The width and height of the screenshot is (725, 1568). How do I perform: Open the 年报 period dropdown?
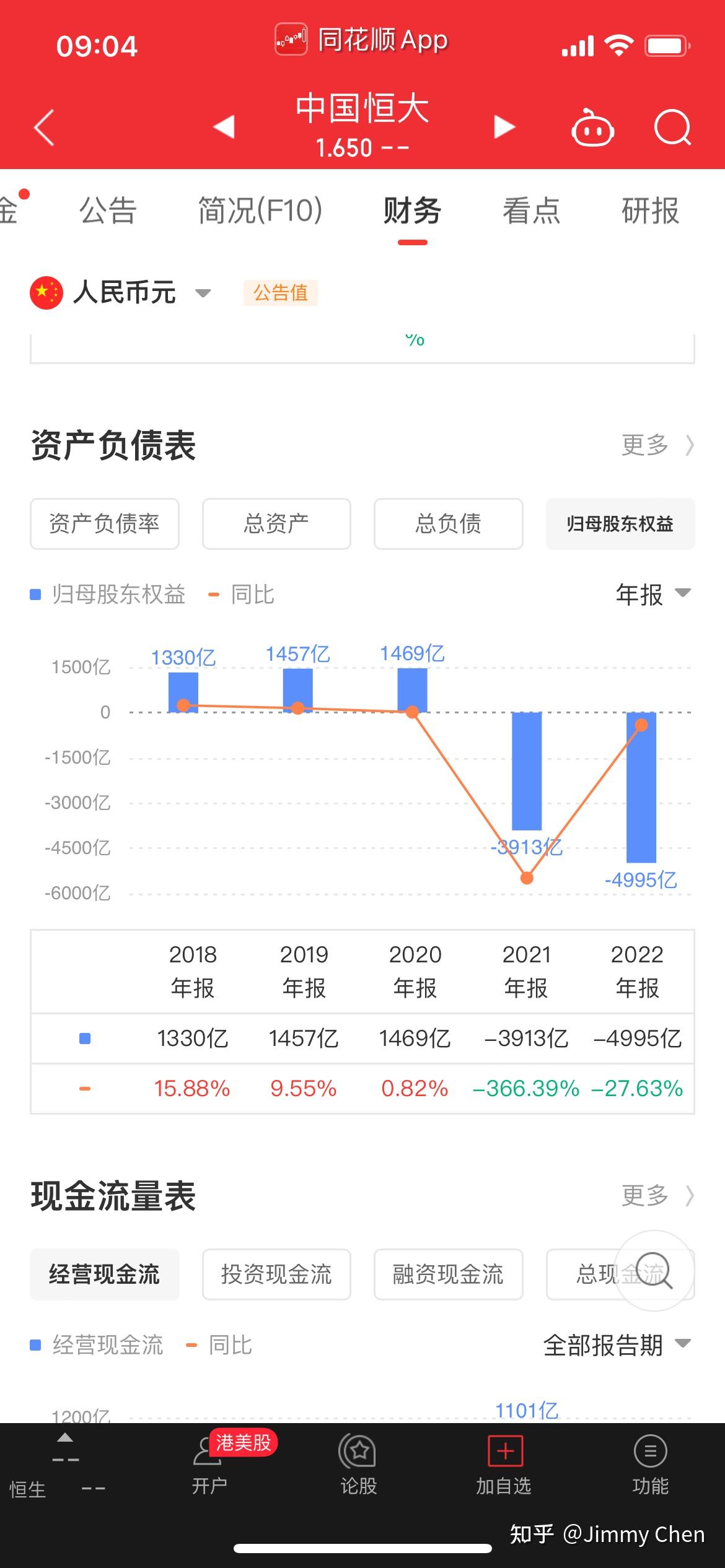652,595
